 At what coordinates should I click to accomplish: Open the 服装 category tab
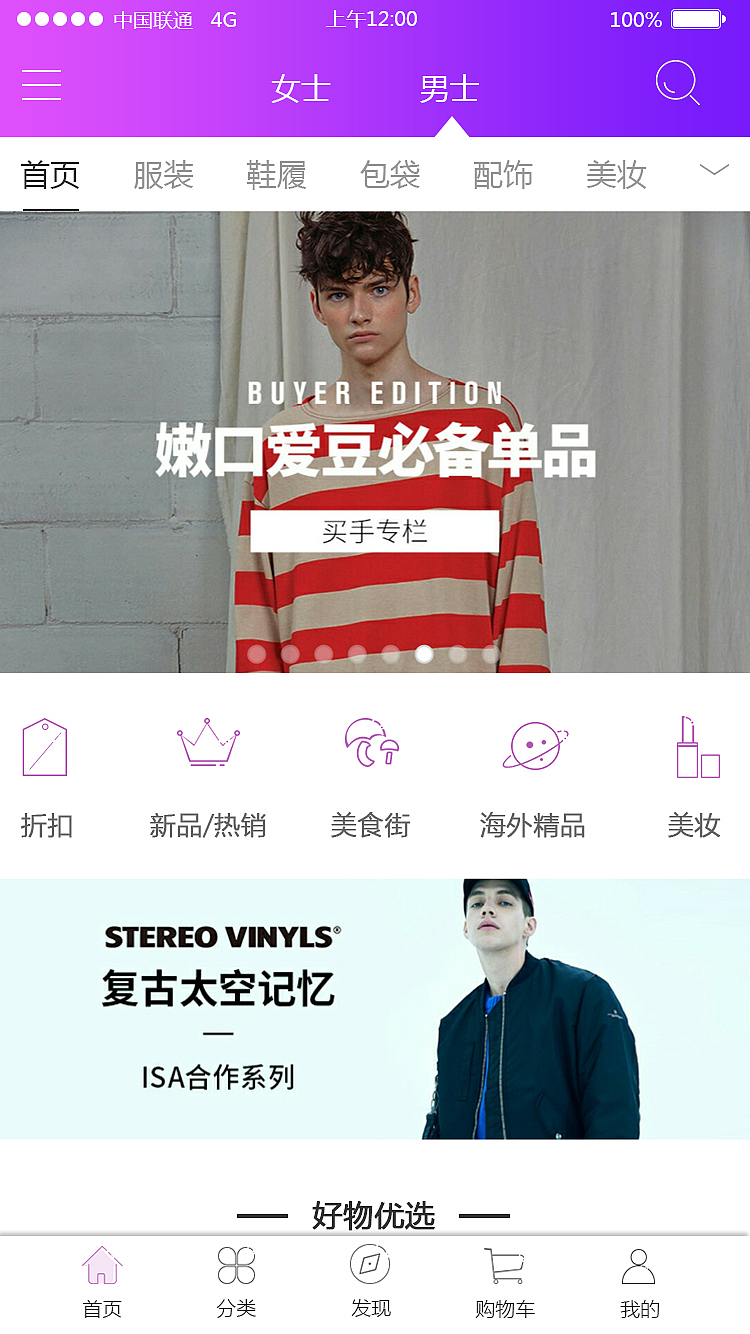(163, 176)
